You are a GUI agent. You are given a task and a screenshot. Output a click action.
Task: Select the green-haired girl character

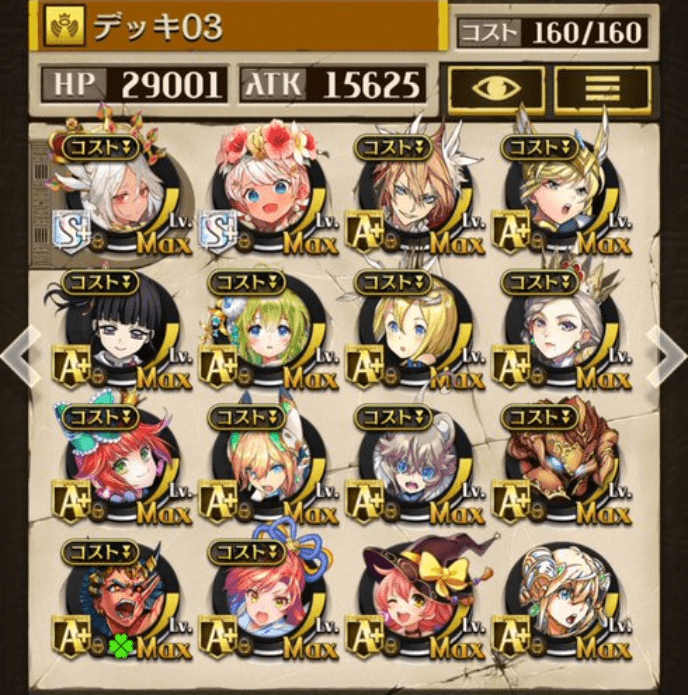(x=262, y=337)
